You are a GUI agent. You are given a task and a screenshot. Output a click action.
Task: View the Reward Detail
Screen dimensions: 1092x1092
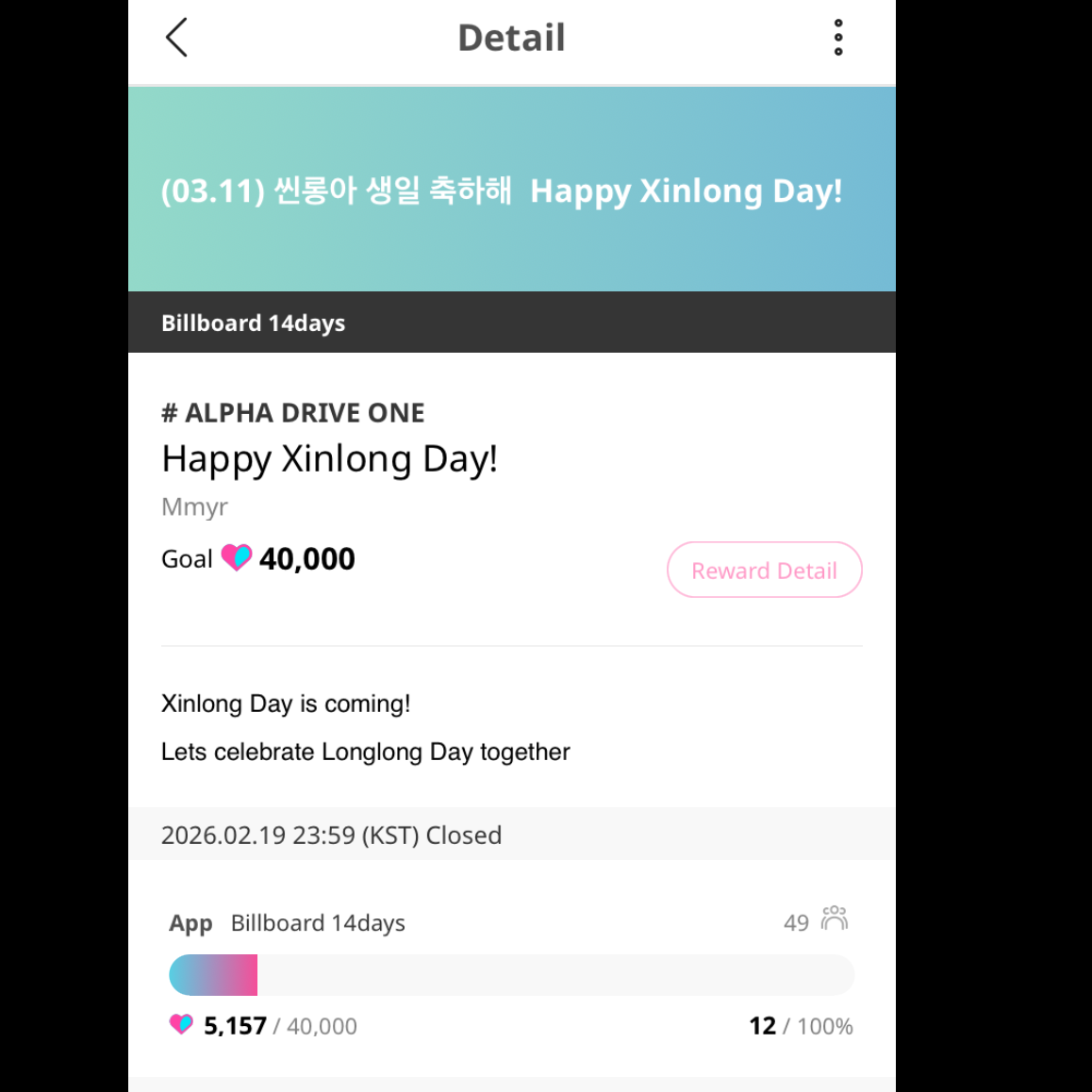click(x=764, y=570)
